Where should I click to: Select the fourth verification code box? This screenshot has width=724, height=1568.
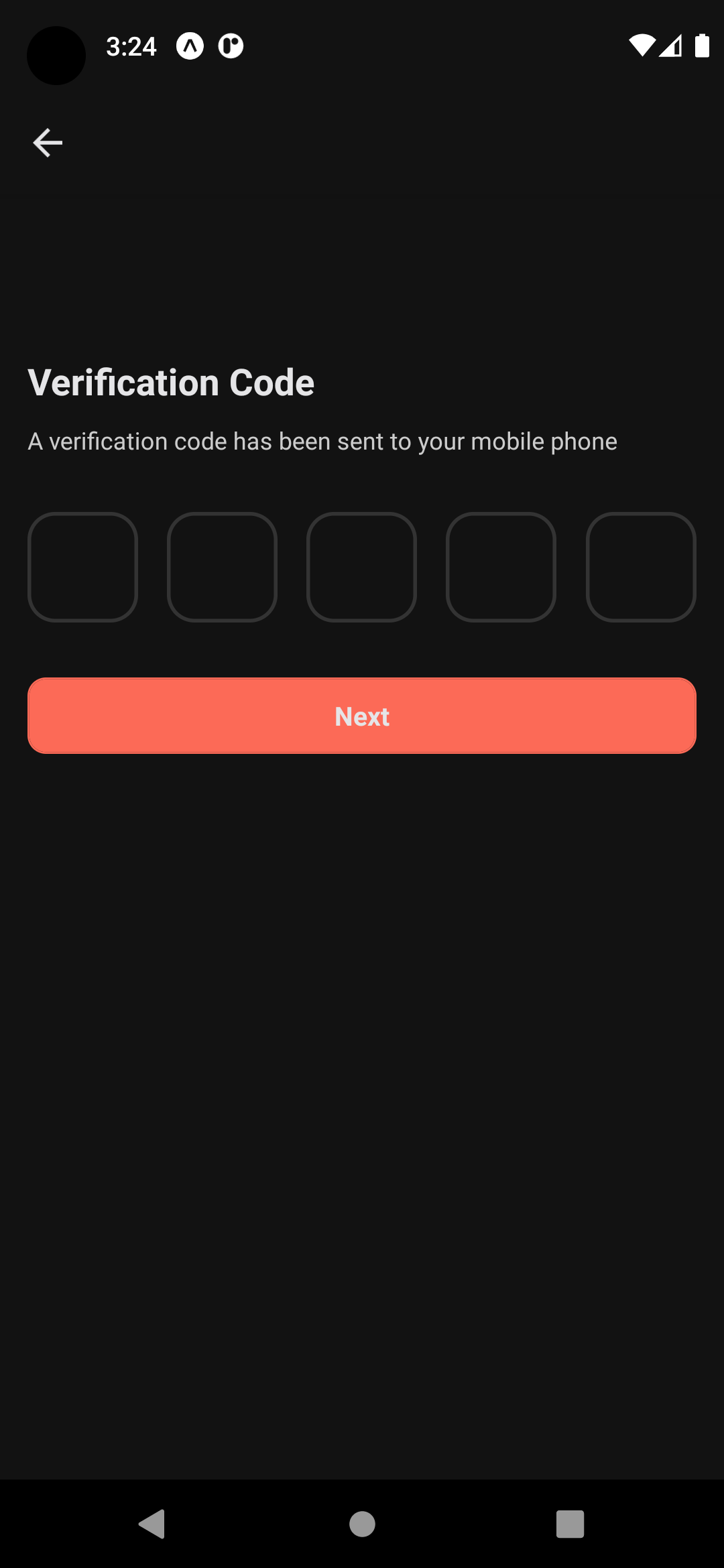[x=501, y=567]
